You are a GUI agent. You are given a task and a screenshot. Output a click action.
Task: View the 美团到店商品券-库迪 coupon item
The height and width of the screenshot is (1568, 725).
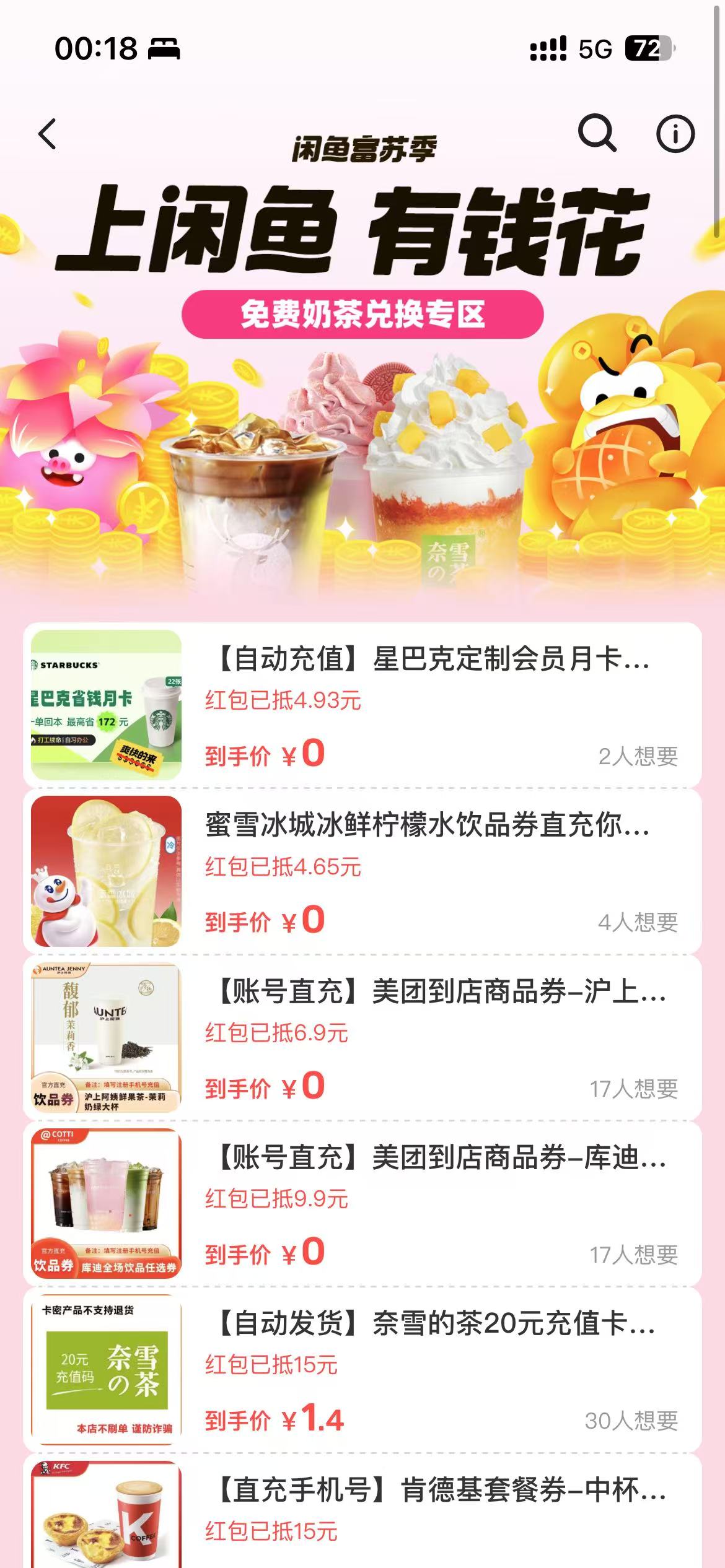(x=362, y=1204)
